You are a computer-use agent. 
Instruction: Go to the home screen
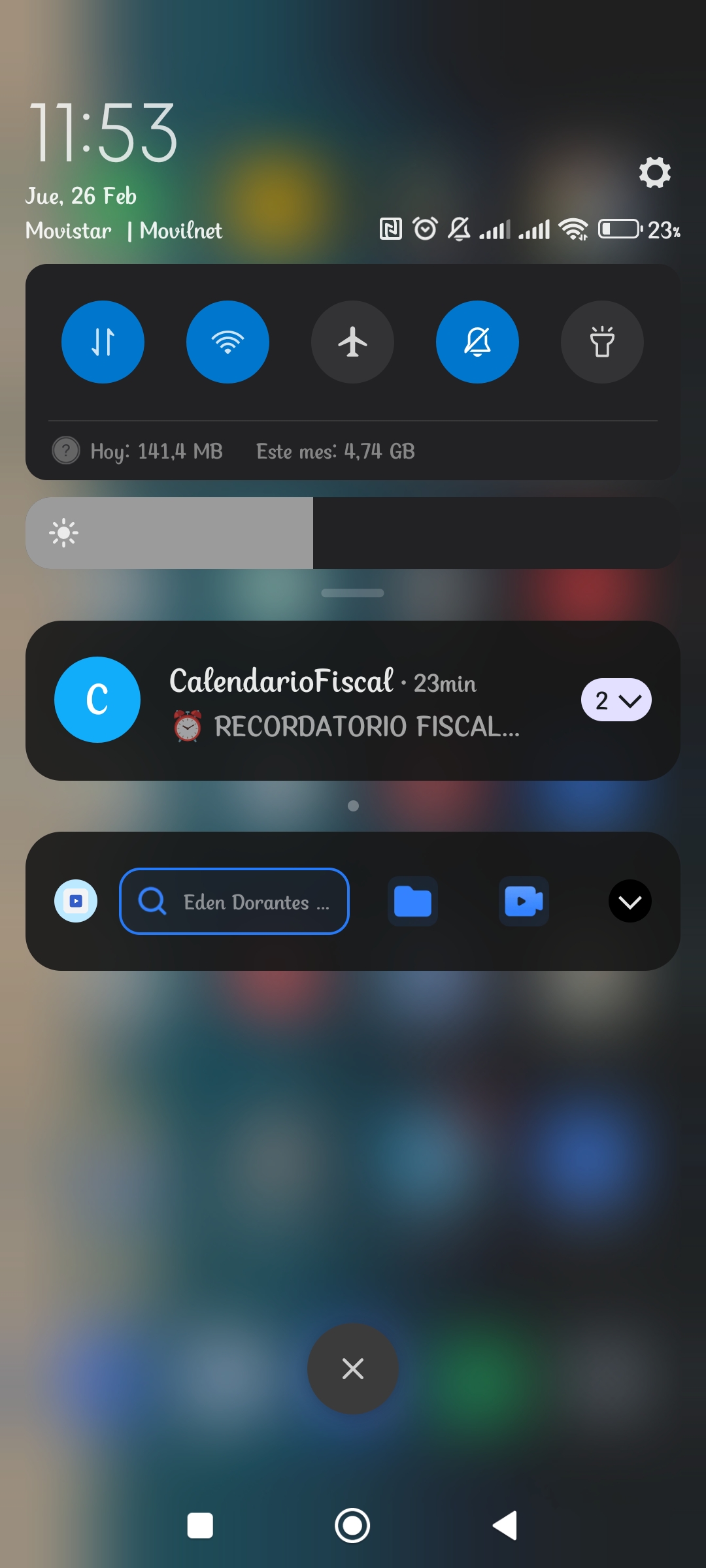[x=352, y=1526]
